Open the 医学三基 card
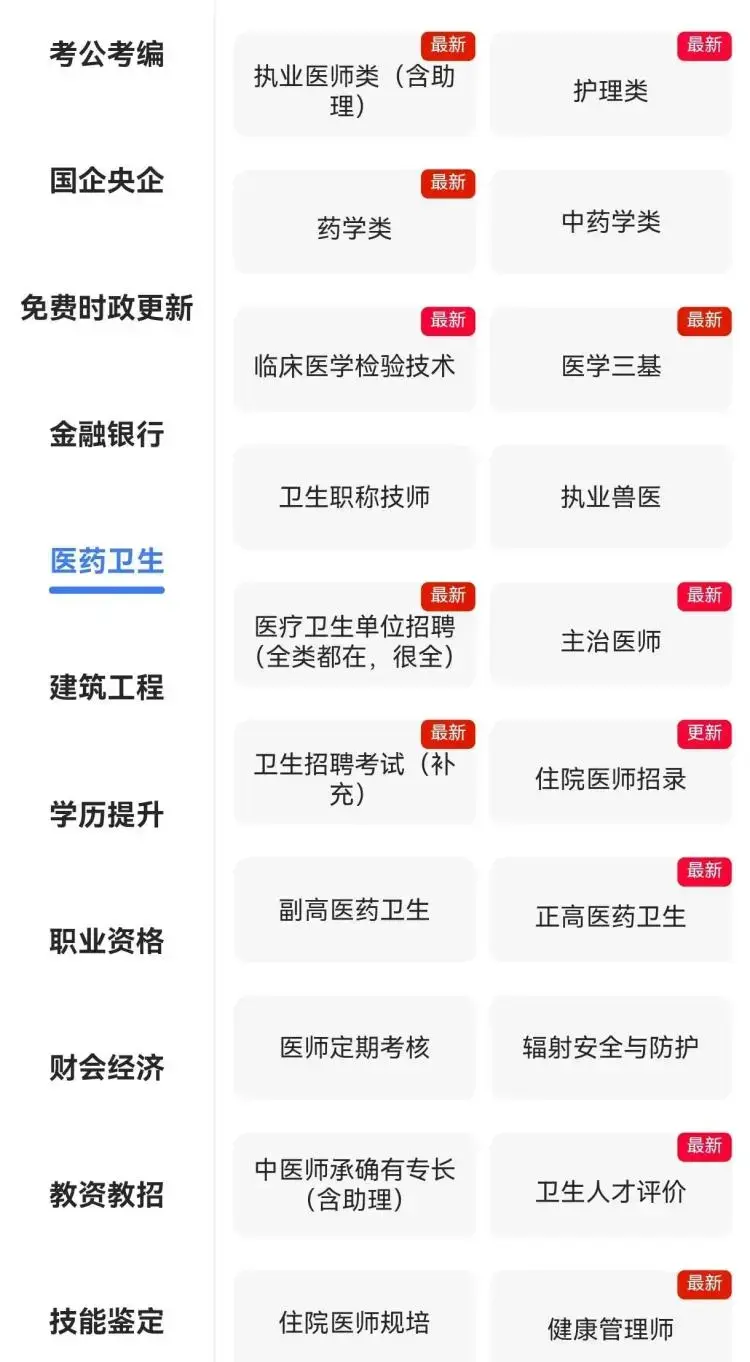Screen dimensions: 750x1362 point(611,358)
